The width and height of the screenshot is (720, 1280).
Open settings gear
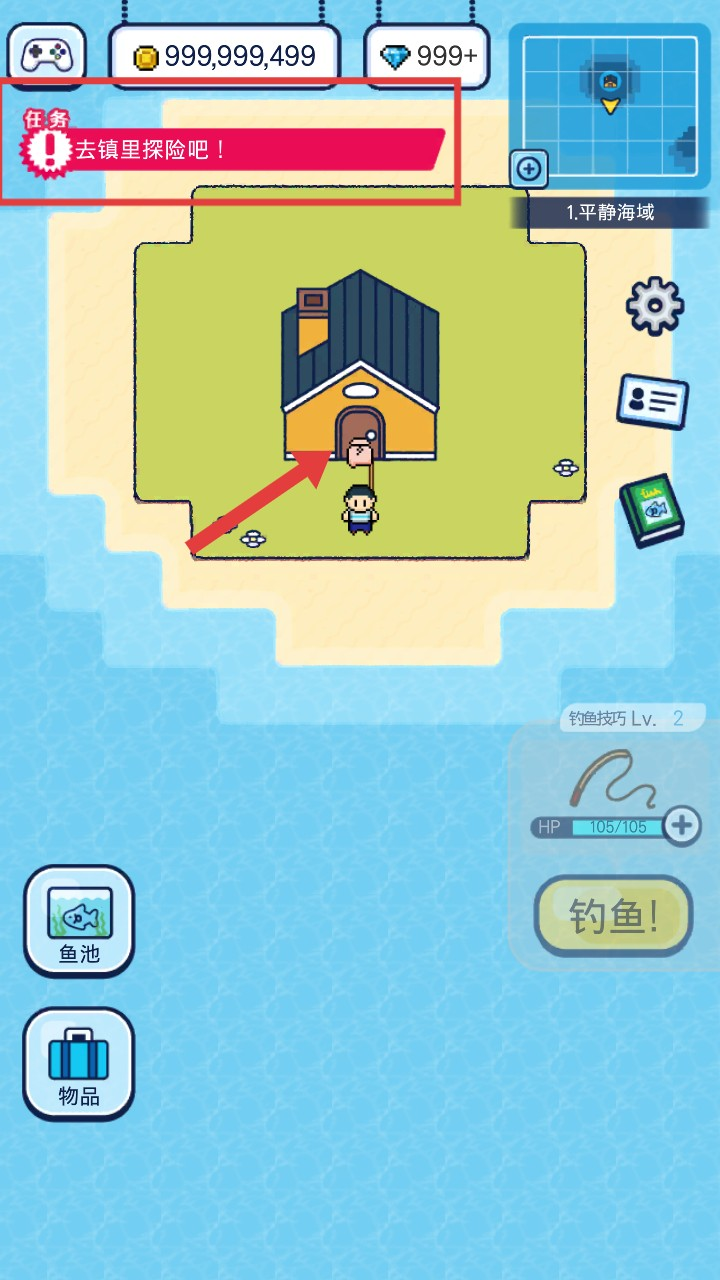[x=654, y=306]
